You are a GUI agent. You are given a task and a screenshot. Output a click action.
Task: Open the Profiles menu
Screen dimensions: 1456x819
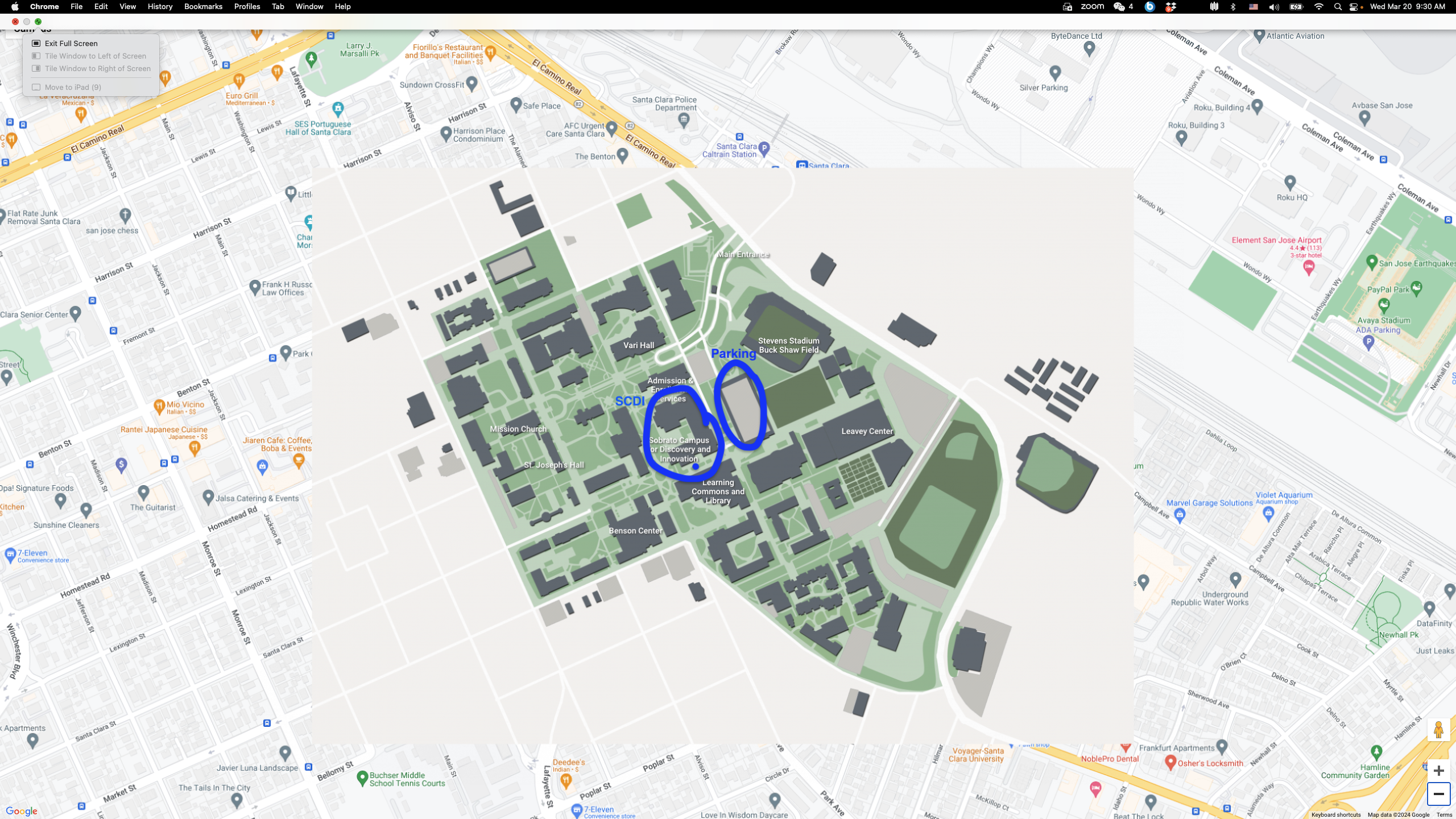point(247,6)
